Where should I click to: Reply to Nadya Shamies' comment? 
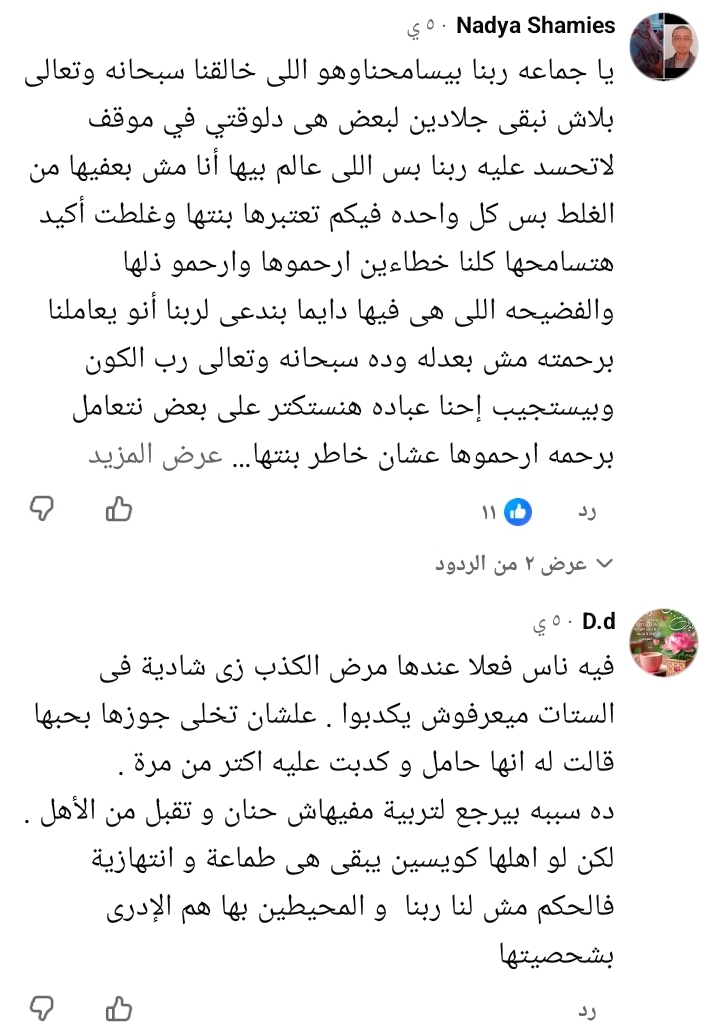point(587,512)
